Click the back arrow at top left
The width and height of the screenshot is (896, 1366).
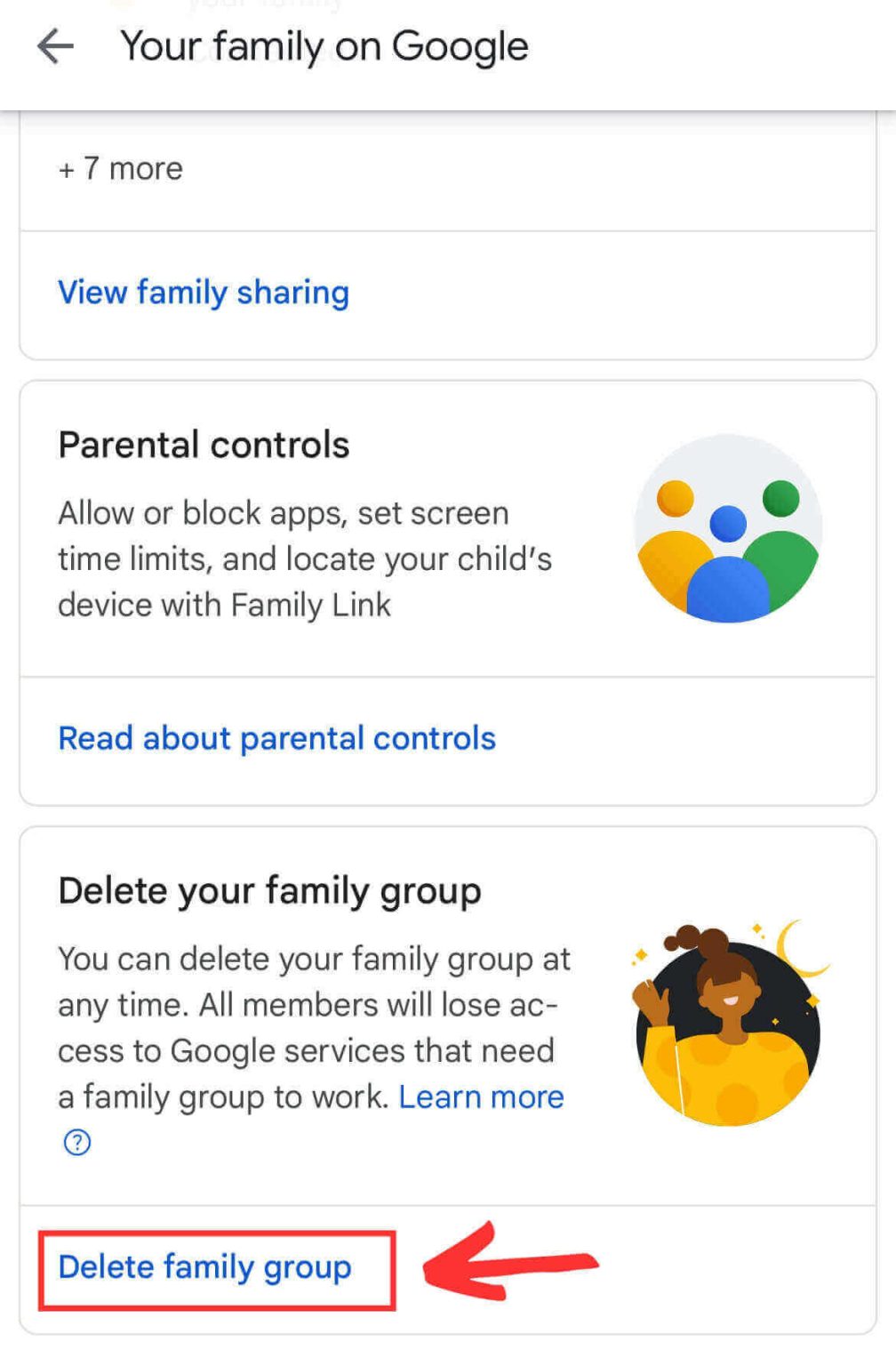pyautogui.click(x=55, y=47)
